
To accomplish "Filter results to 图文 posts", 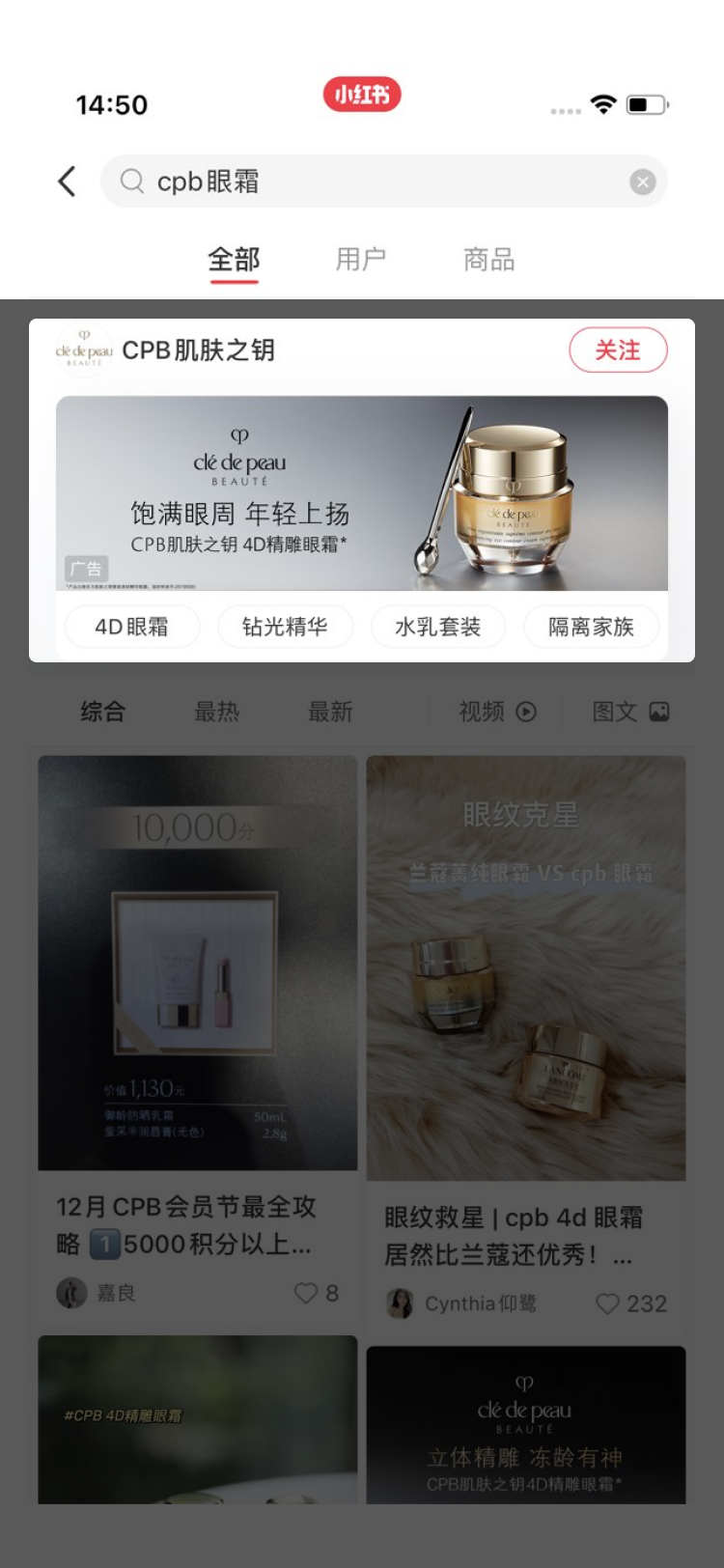I will tap(629, 713).
